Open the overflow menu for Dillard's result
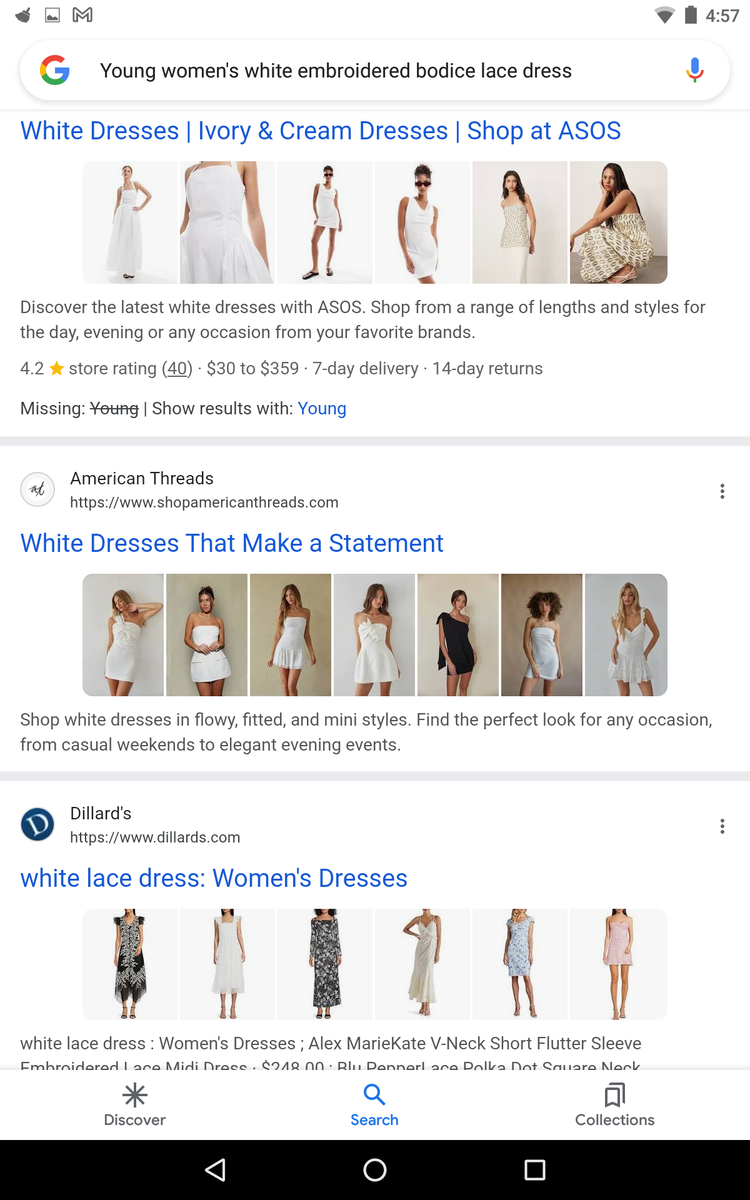 click(722, 826)
